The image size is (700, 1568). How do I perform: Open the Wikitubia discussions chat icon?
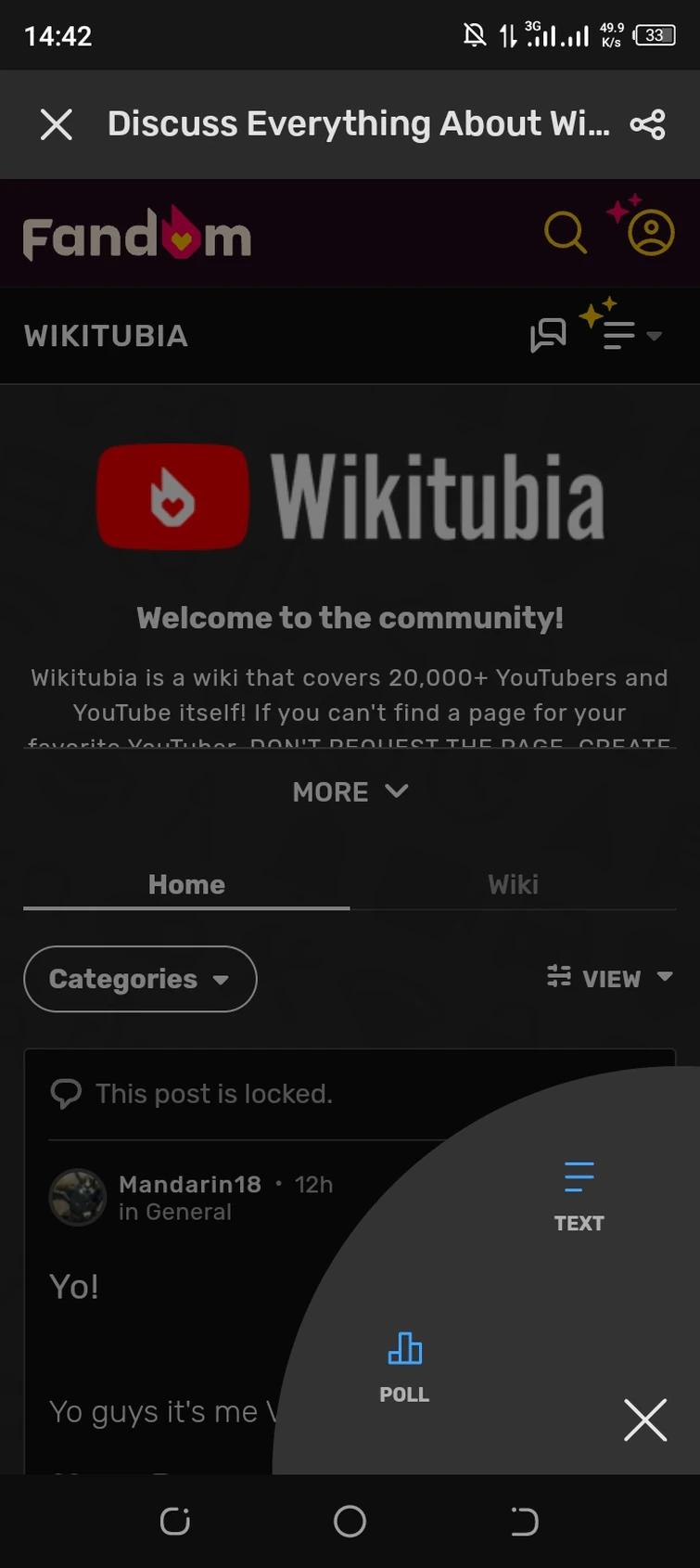click(x=548, y=335)
